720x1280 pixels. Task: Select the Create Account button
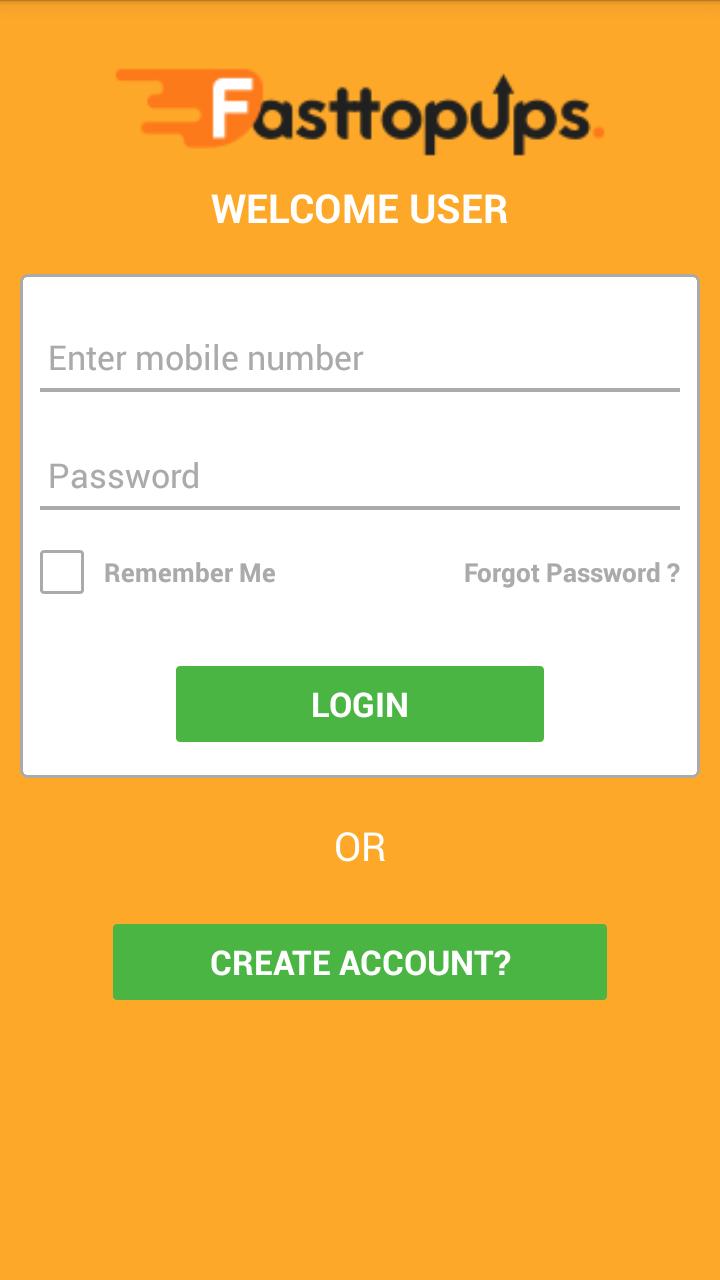[360, 962]
